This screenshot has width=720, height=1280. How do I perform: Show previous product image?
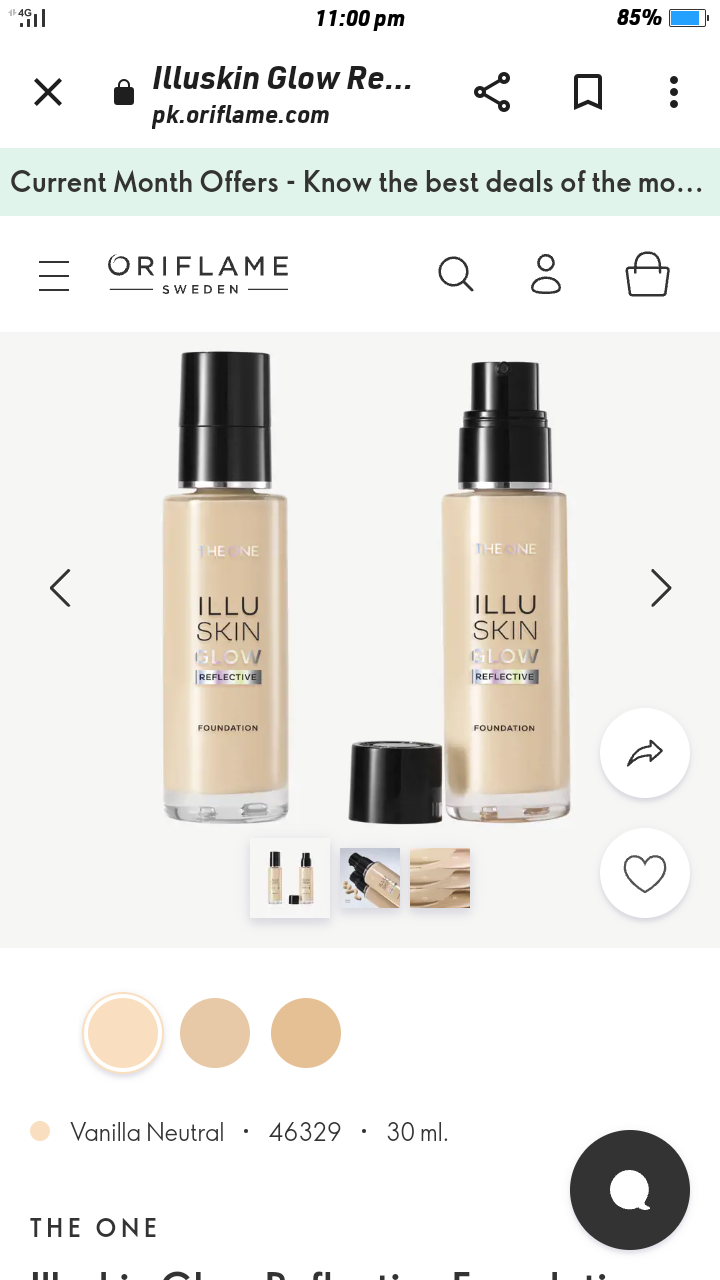[60, 588]
